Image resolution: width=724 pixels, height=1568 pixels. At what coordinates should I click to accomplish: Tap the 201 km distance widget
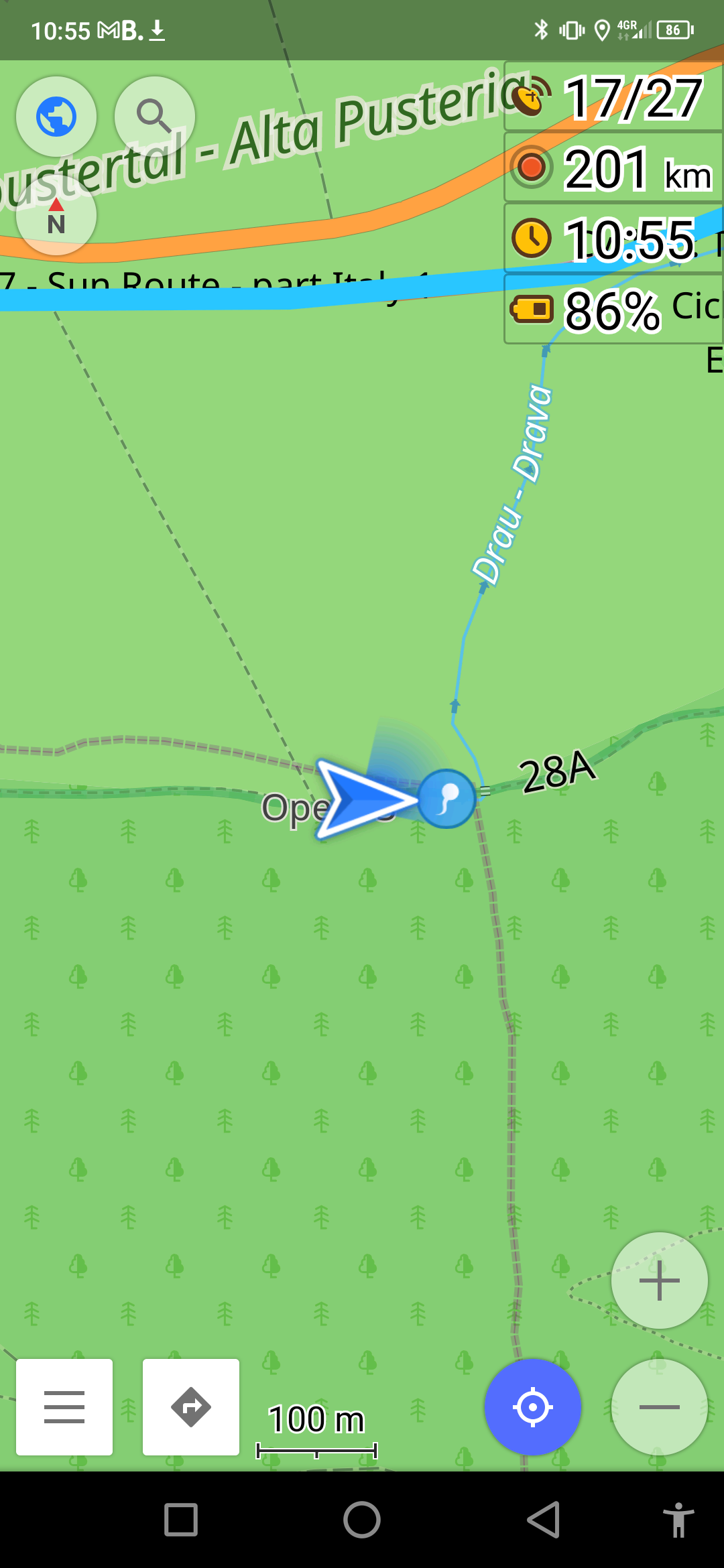coord(613,168)
